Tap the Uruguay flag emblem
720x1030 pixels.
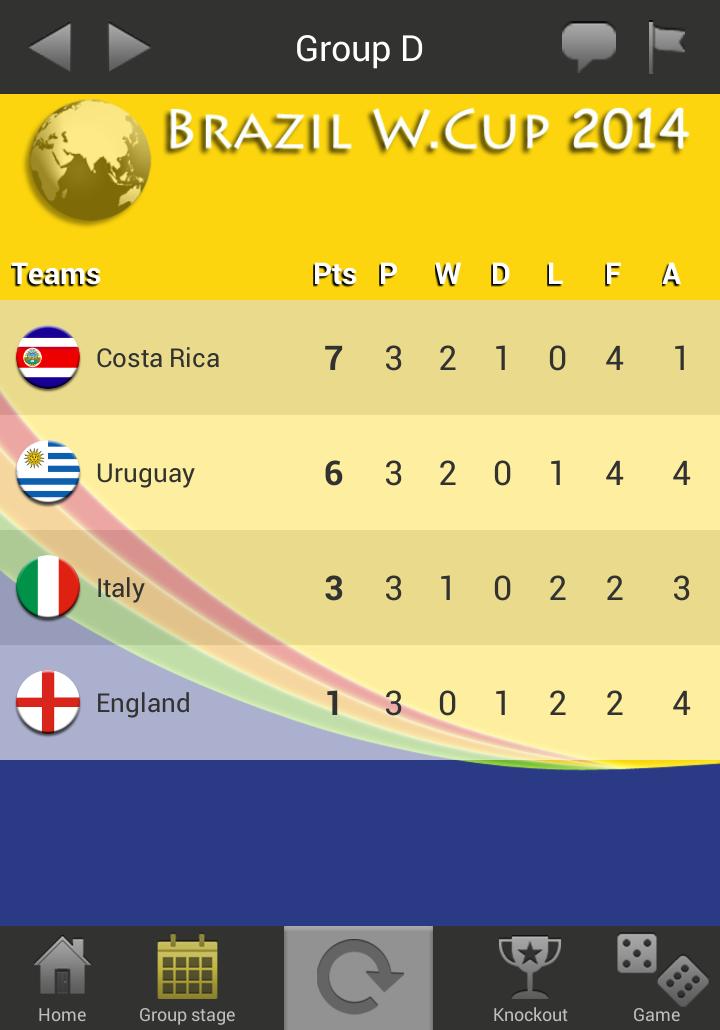[48, 473]
